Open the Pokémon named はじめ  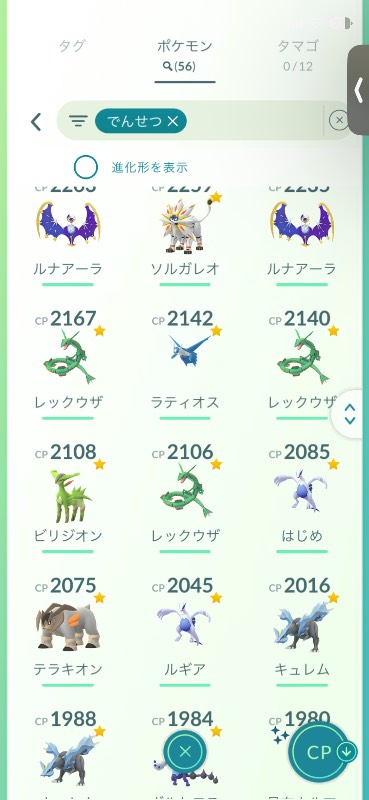[x=302, y=498]
